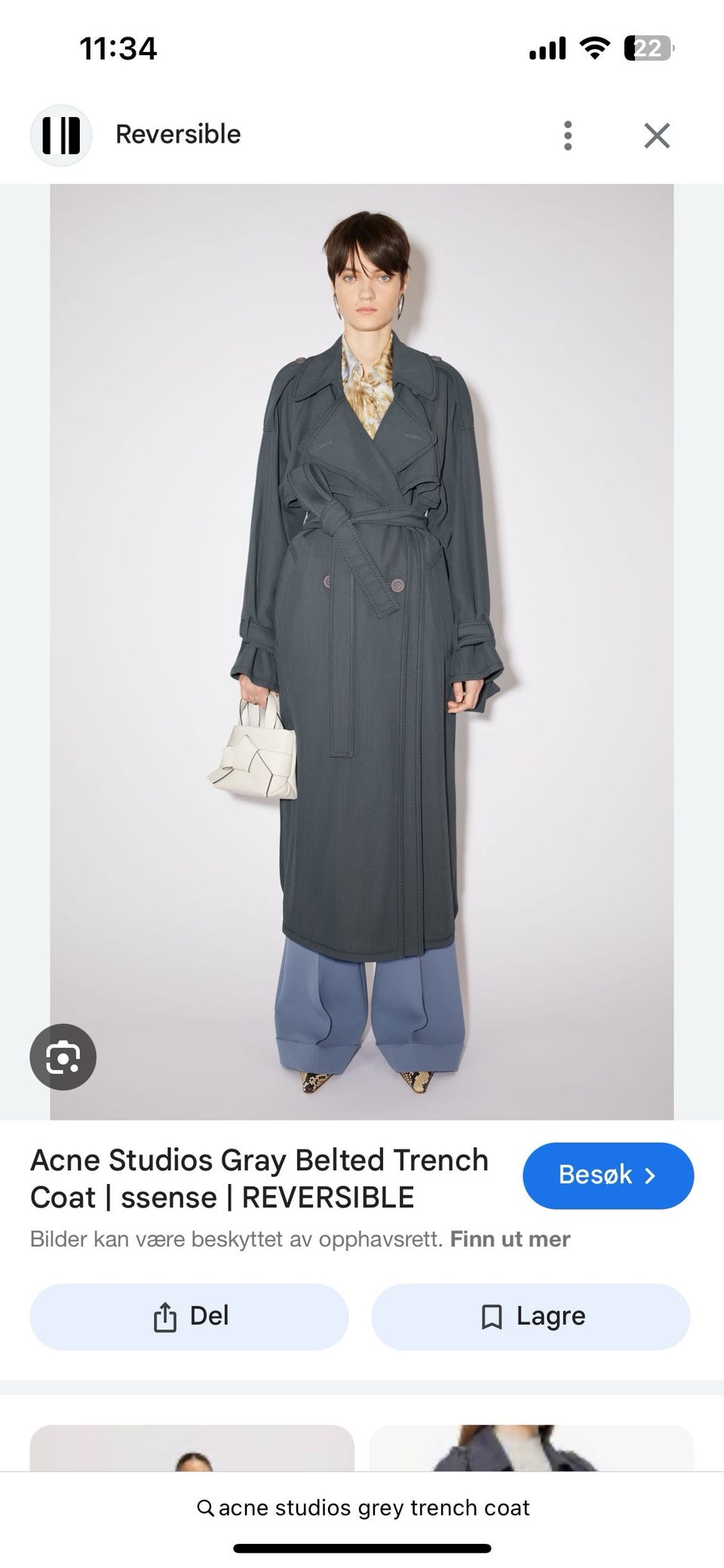724x1568 pixels.
Task: Open the Reversible site icon
Action: (x=61, y=135)
